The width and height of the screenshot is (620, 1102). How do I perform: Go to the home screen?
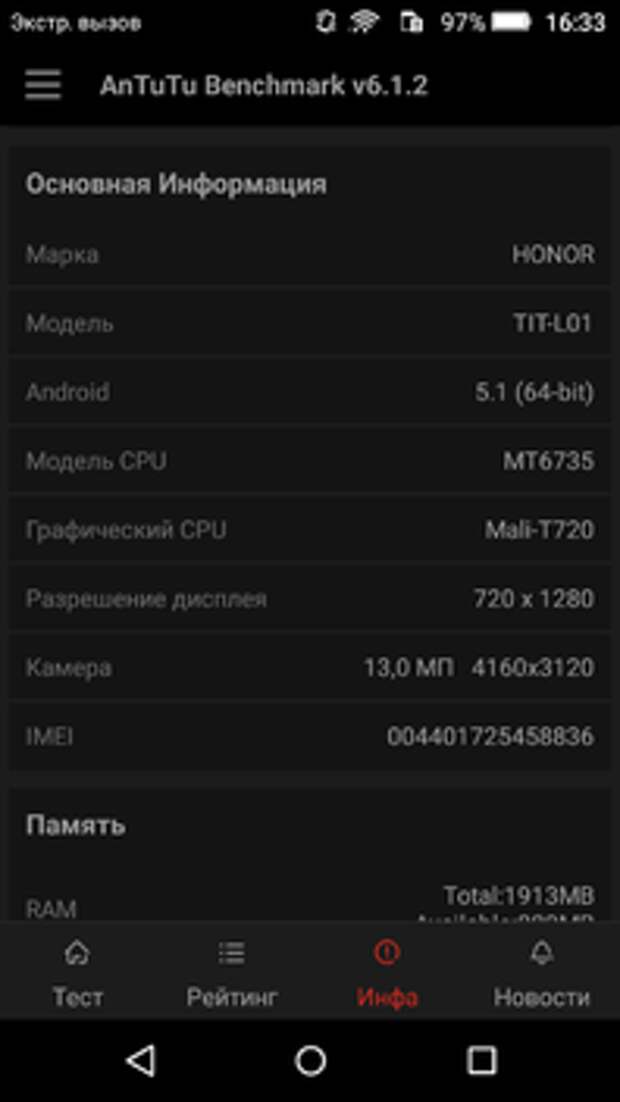click(311, 1061)
